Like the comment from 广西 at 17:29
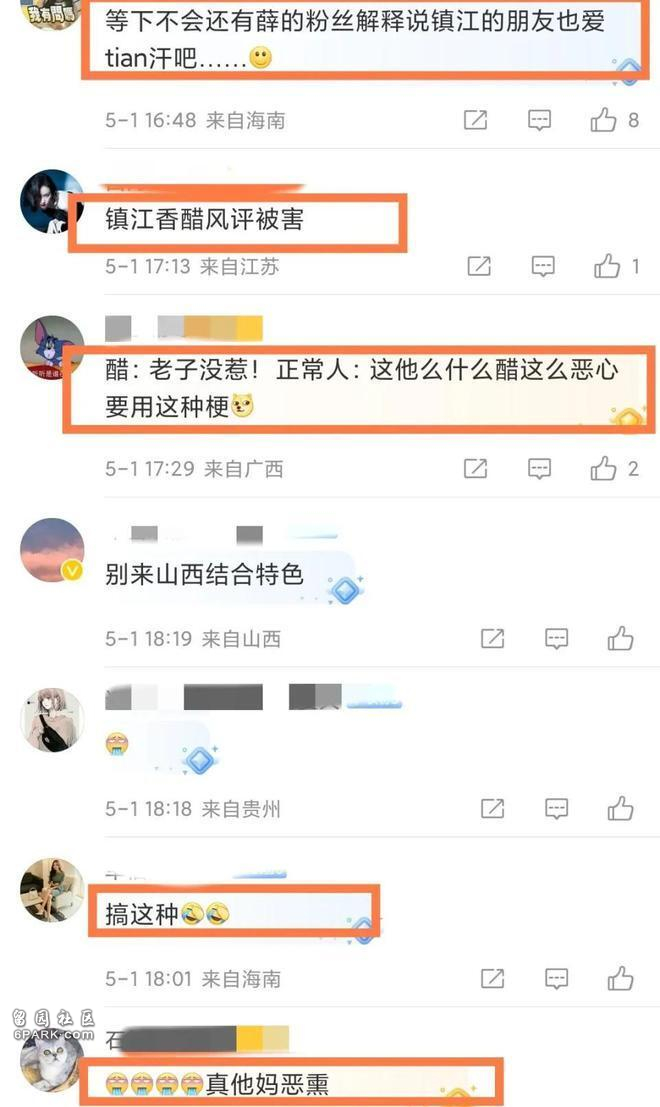660x1107 pixels. click(x=604, y=468)
